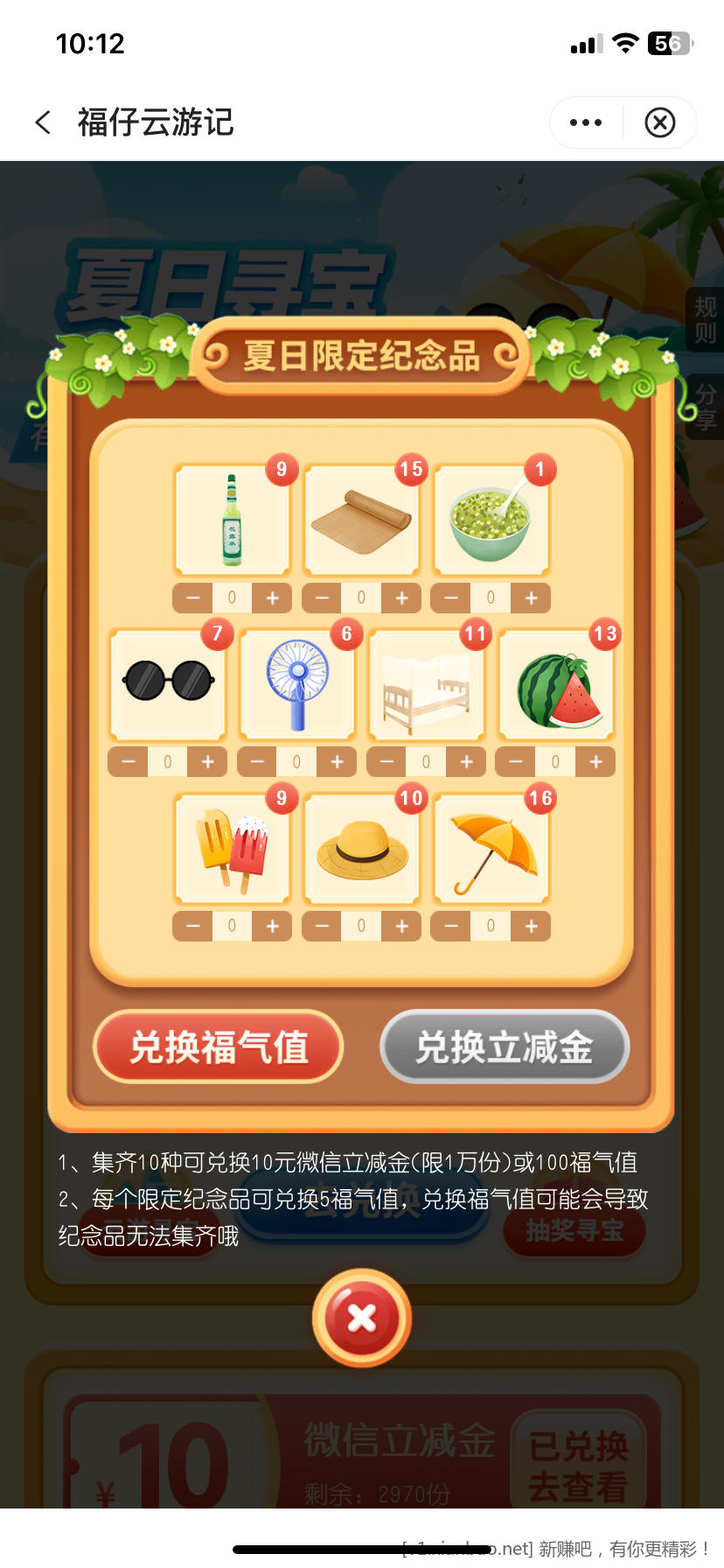
Task: Add one watermelon
Action: point(595,761)
